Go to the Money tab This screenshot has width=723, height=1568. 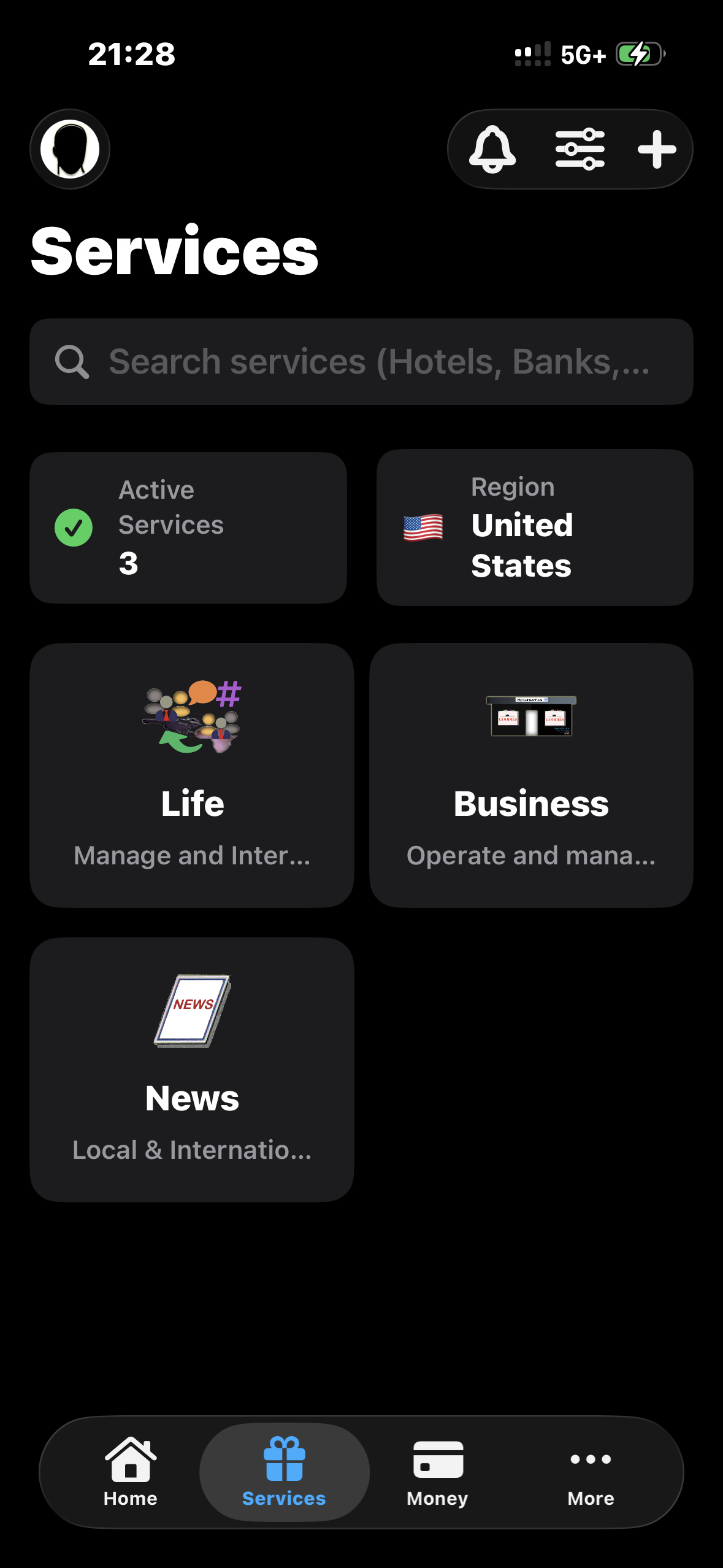tap(437, 1472)
